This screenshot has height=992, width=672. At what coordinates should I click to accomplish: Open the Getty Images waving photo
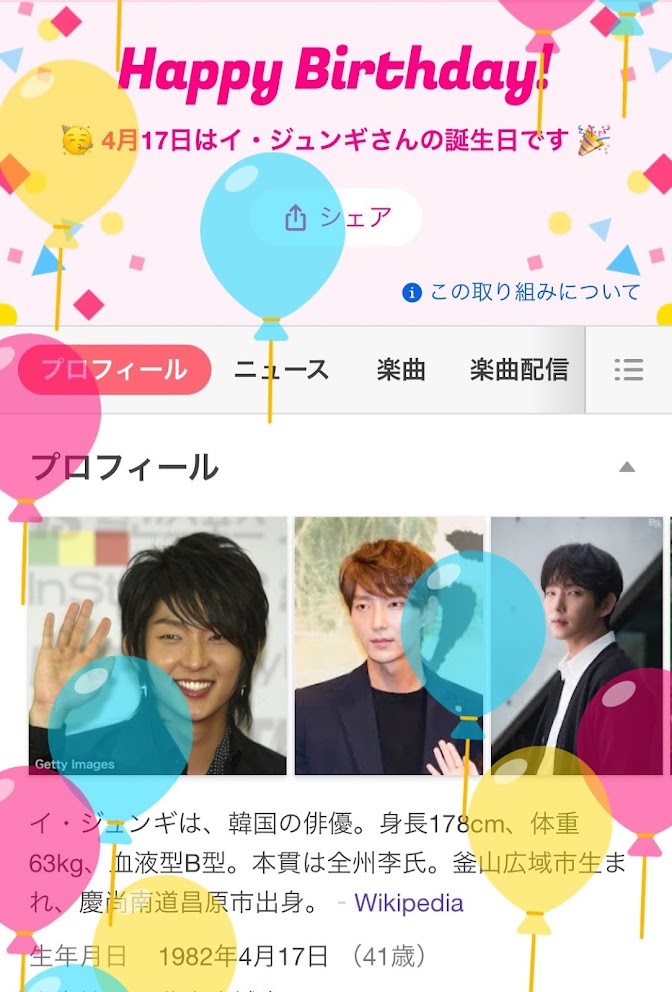pos(157,645)
